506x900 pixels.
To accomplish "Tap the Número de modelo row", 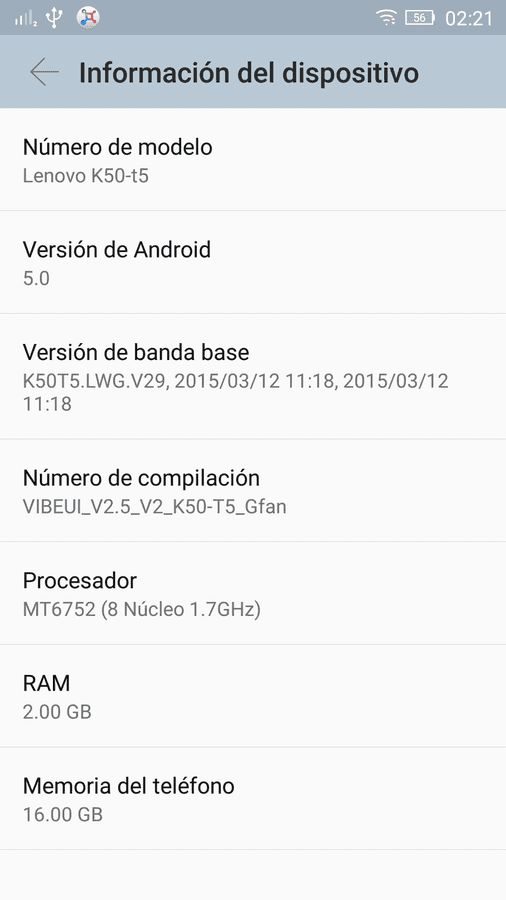I will click(253, 160).
